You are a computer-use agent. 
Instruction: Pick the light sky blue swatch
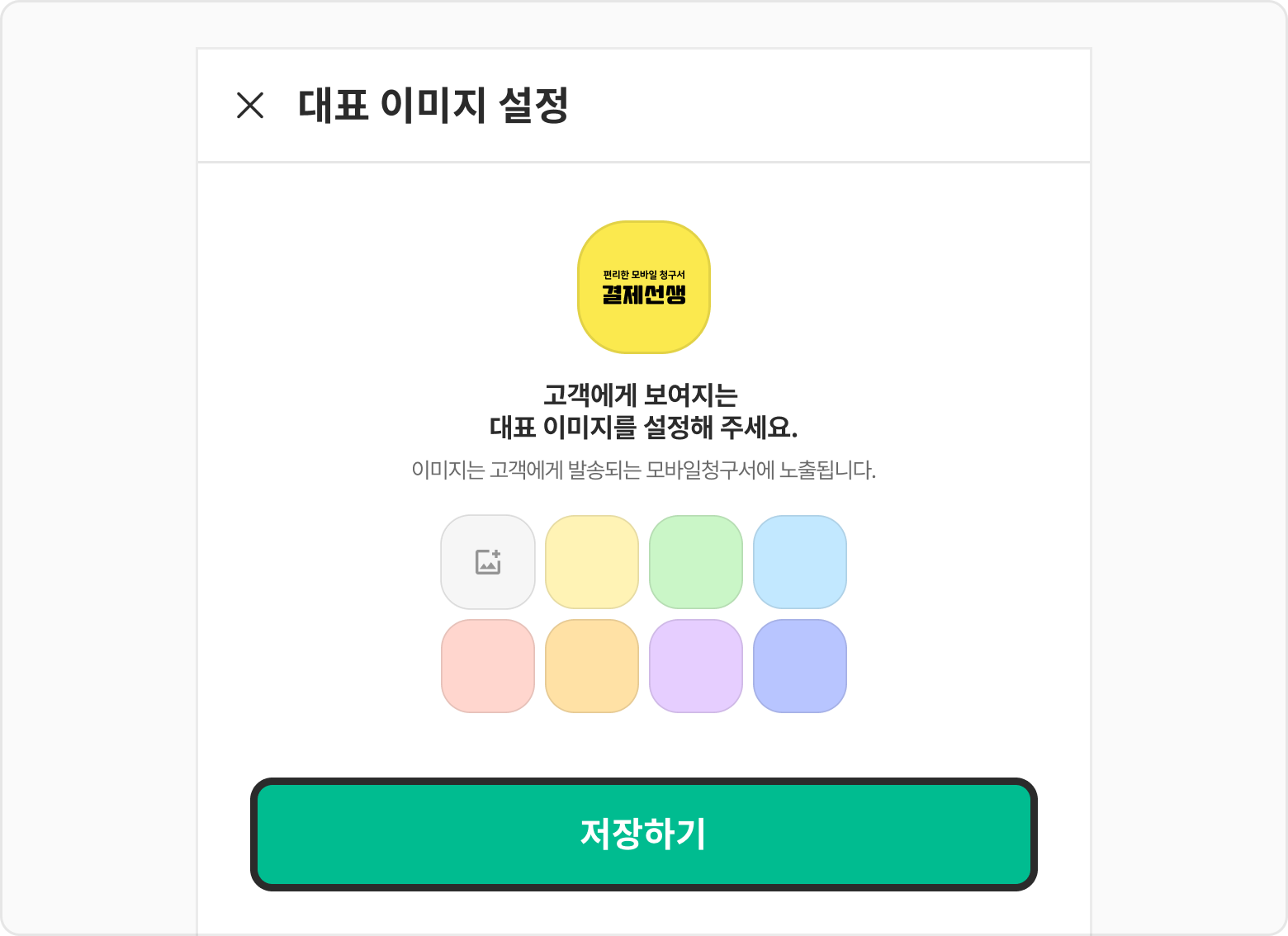pos(800,562)
